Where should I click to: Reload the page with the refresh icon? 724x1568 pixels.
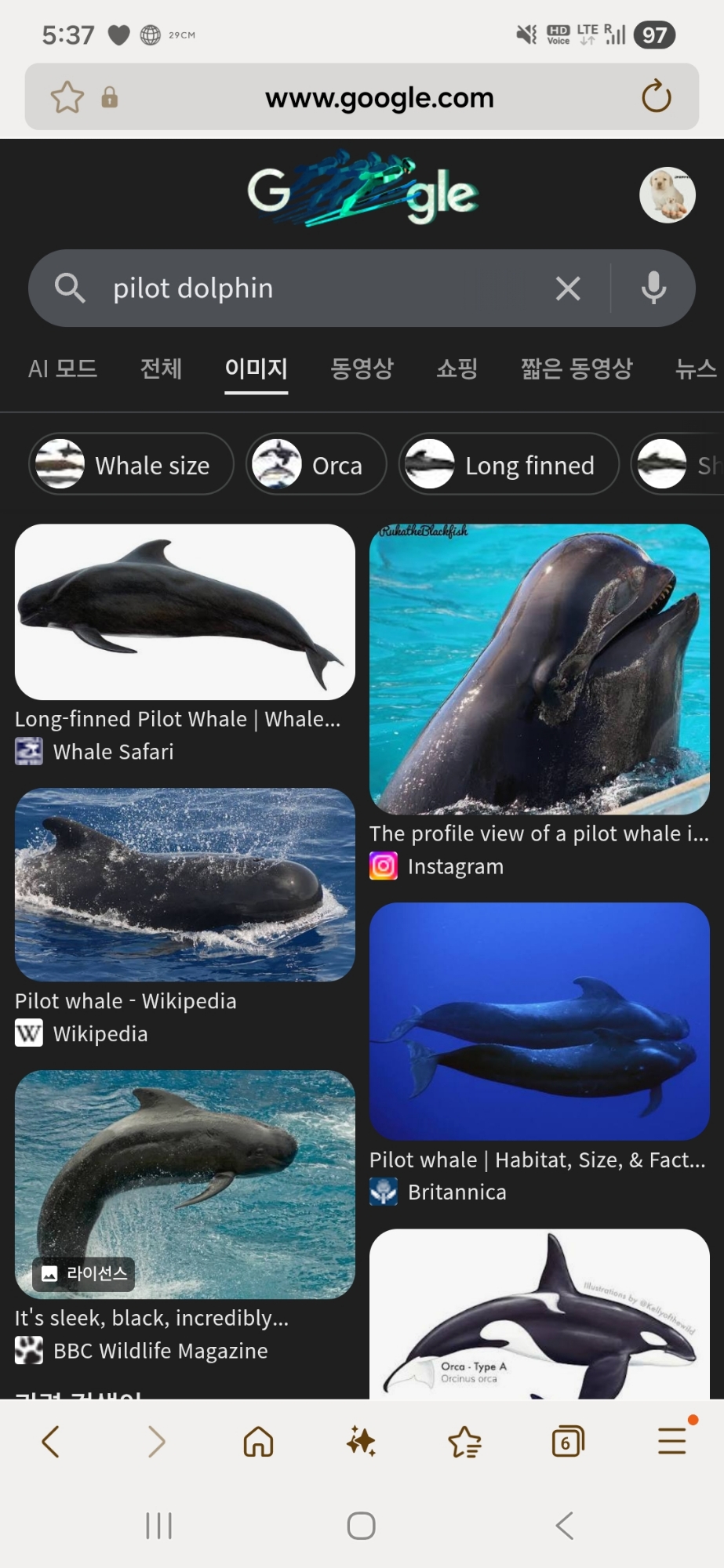(656, 97)
